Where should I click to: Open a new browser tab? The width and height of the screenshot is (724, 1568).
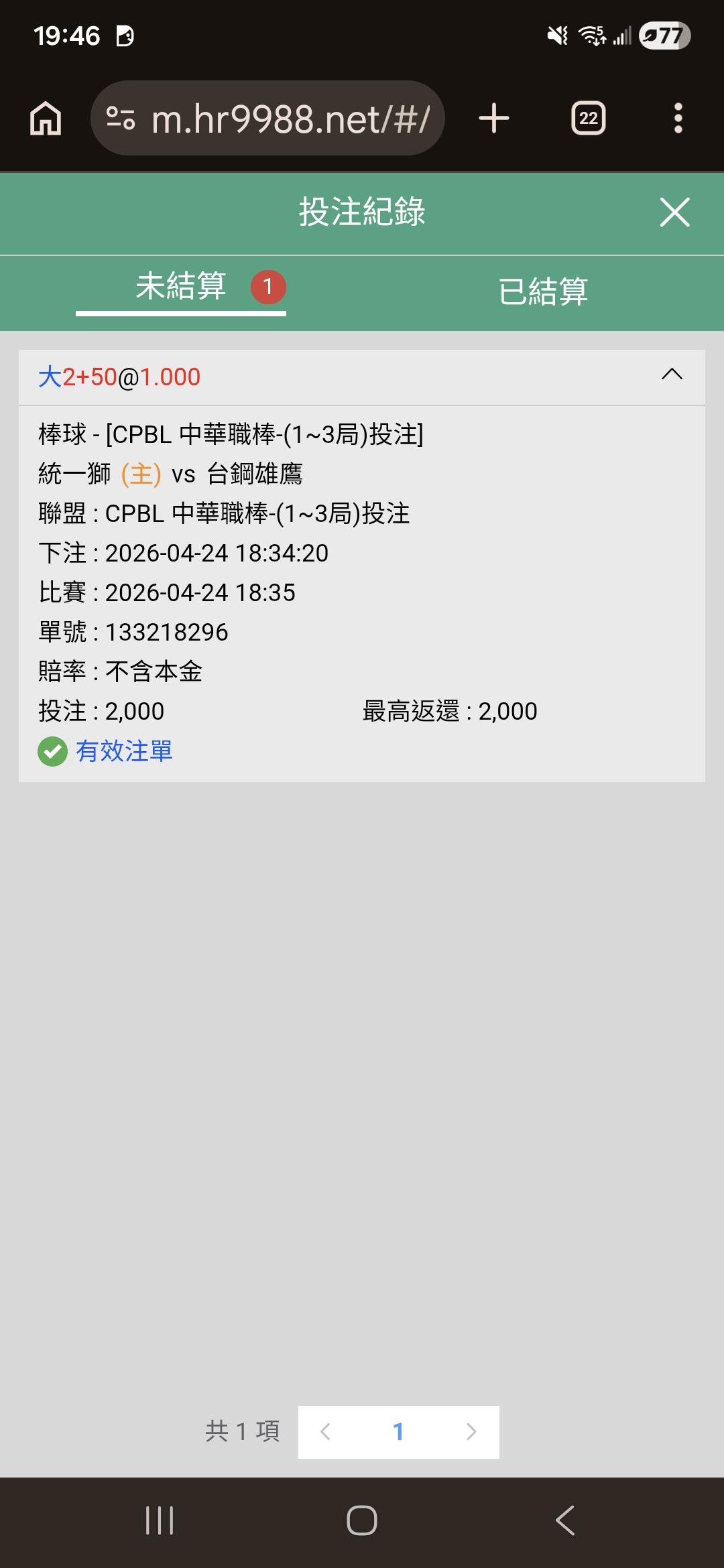(x=494, y=119)
